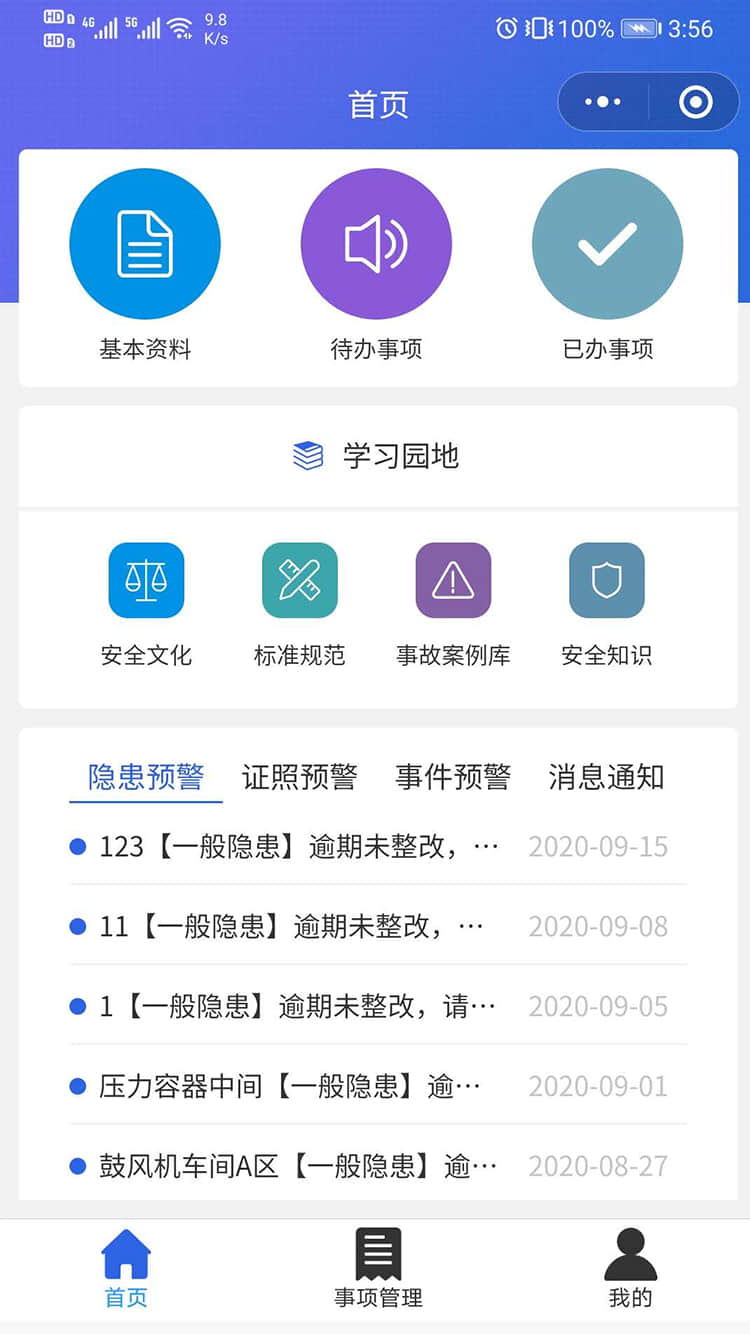Open 已办事项
This screenshot has width=750, height=1334.
[x=607, y=266]
